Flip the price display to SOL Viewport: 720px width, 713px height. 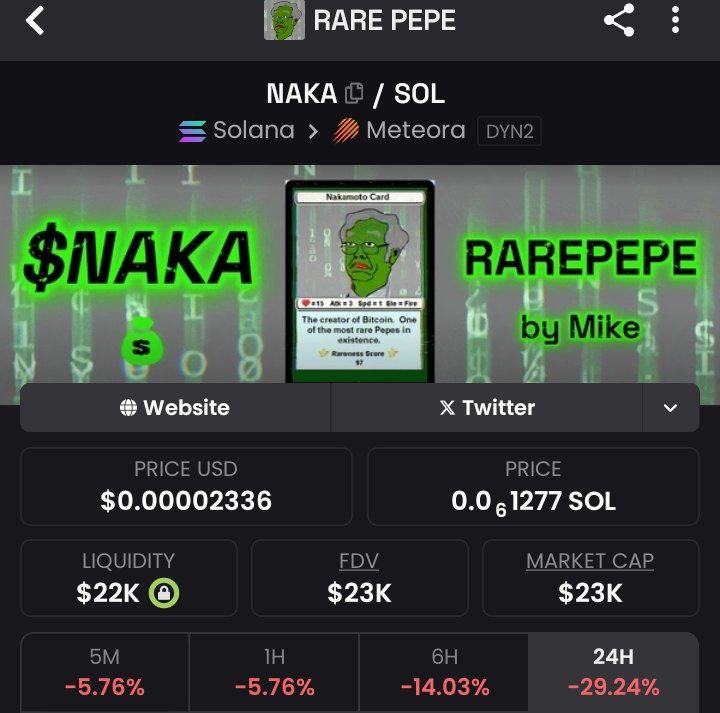coord(533,486)
